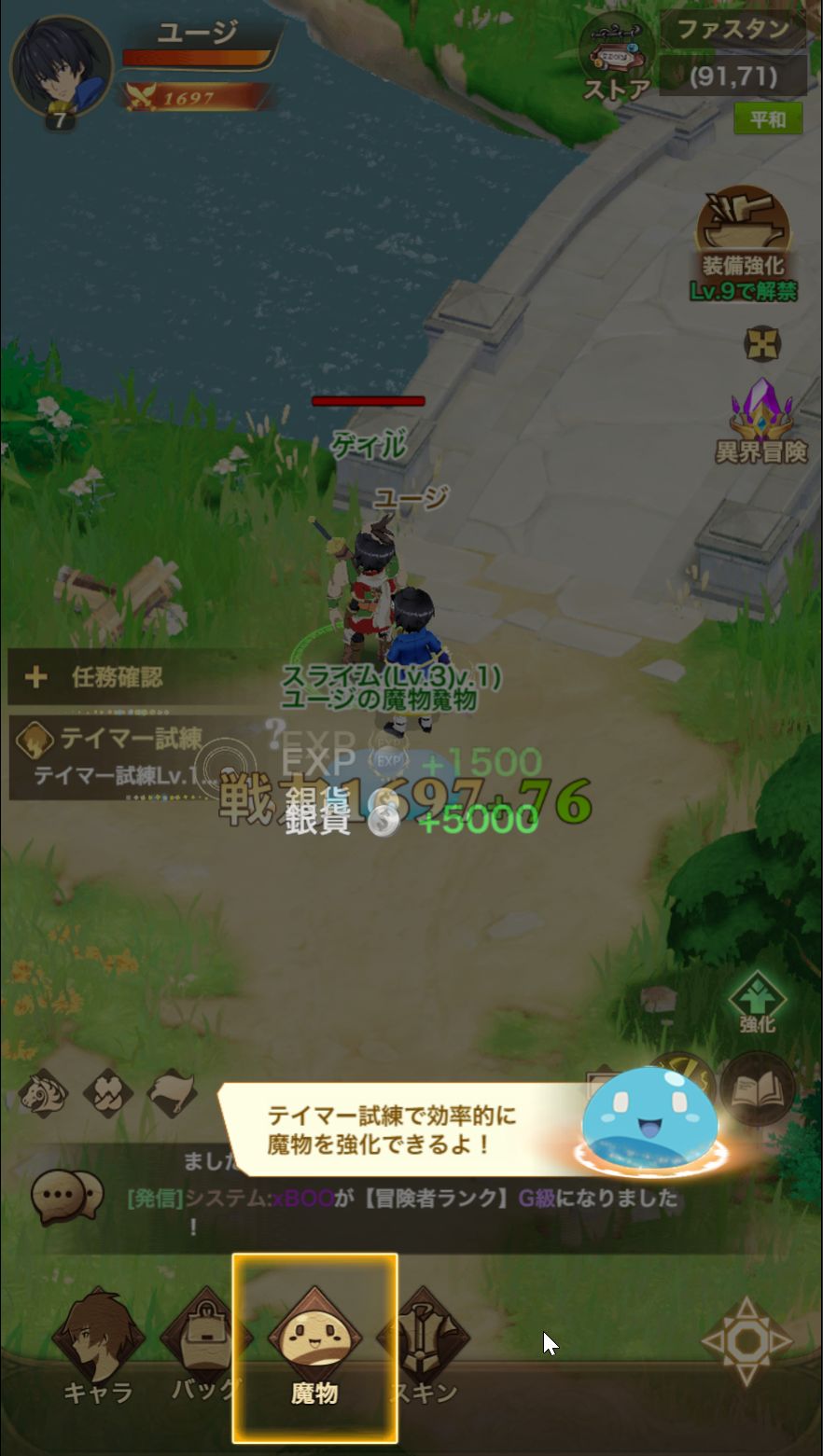This screenshot has height=1456, width=823.
Task: Tap the flag icon
Action: (x=171, y=1093)
